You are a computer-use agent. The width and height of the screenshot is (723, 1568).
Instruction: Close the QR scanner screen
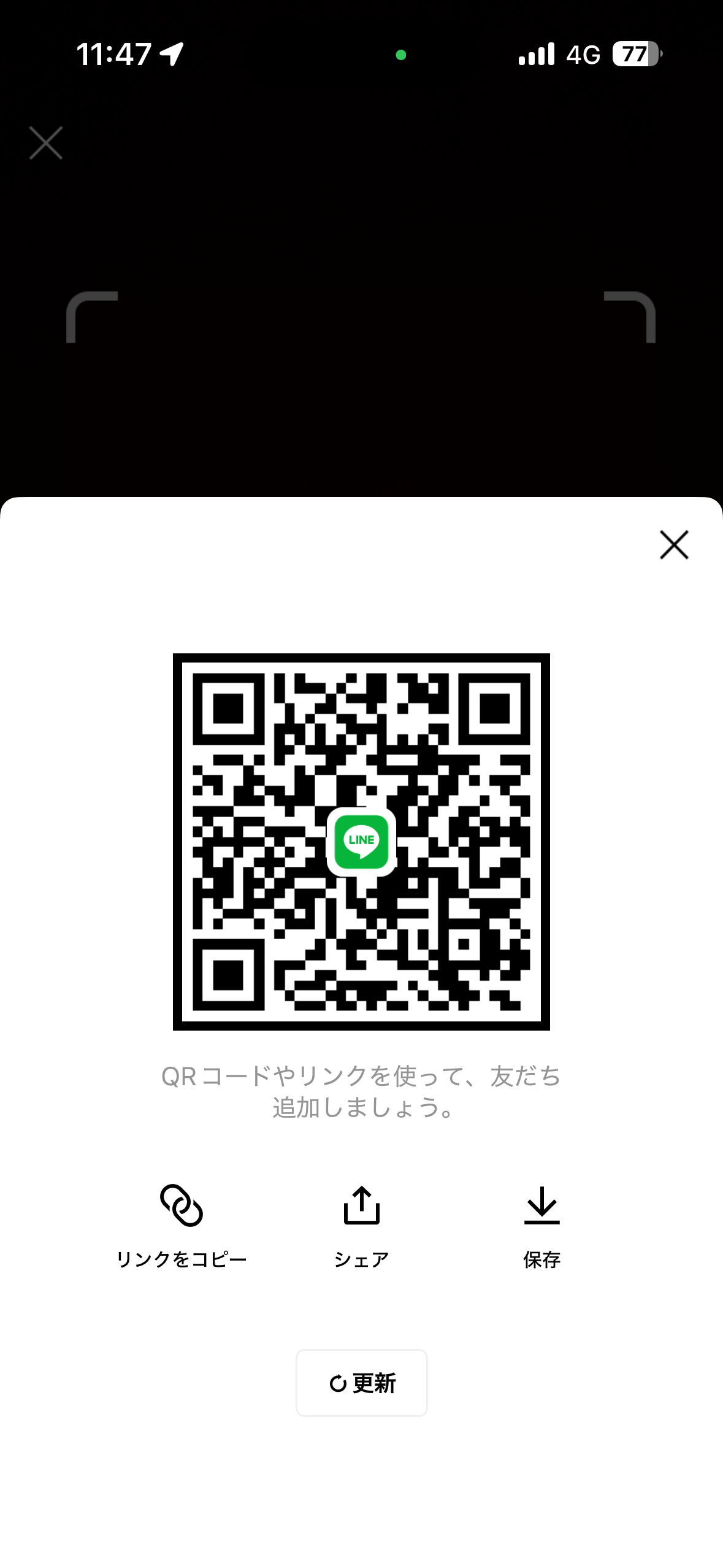pos(46,143)
